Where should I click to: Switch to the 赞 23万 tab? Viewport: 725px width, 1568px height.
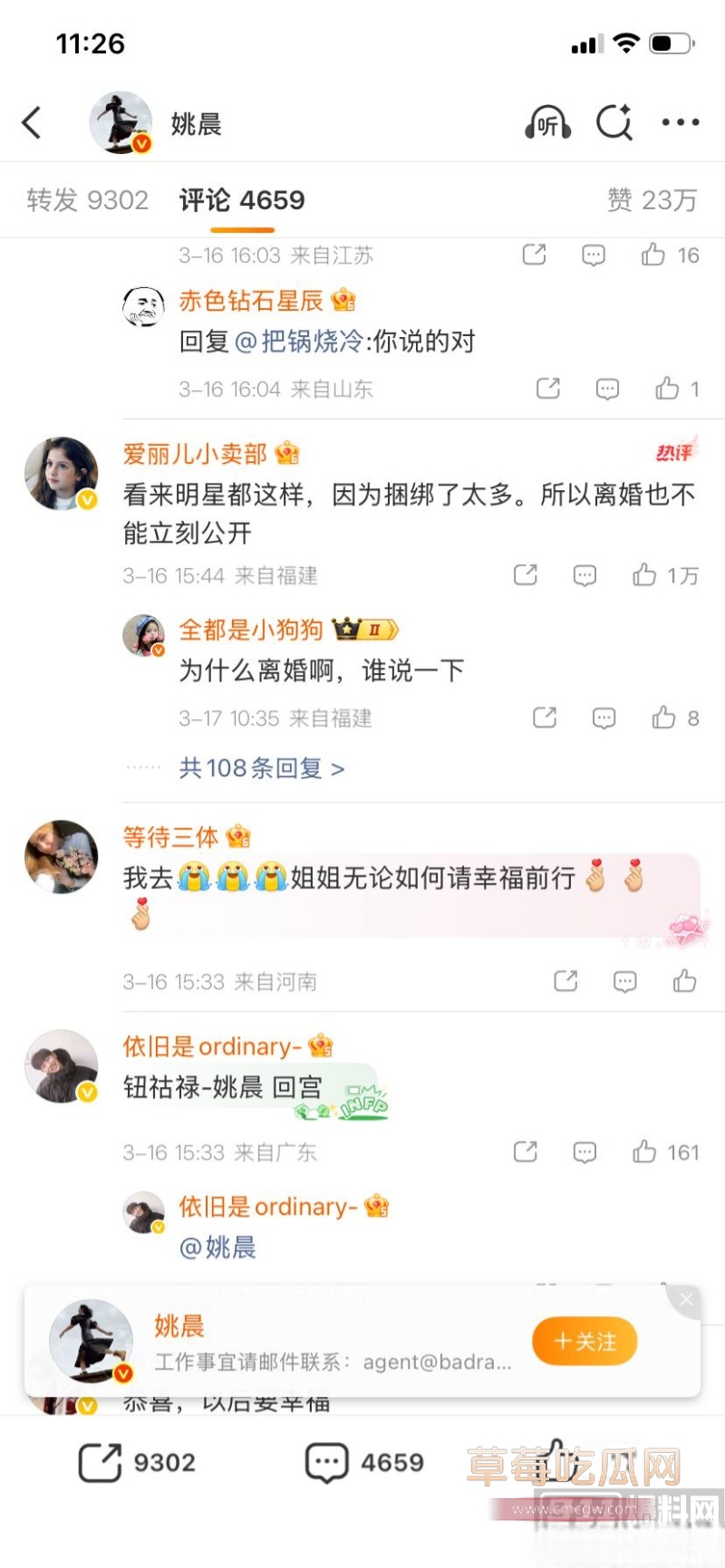coord(652,199)
